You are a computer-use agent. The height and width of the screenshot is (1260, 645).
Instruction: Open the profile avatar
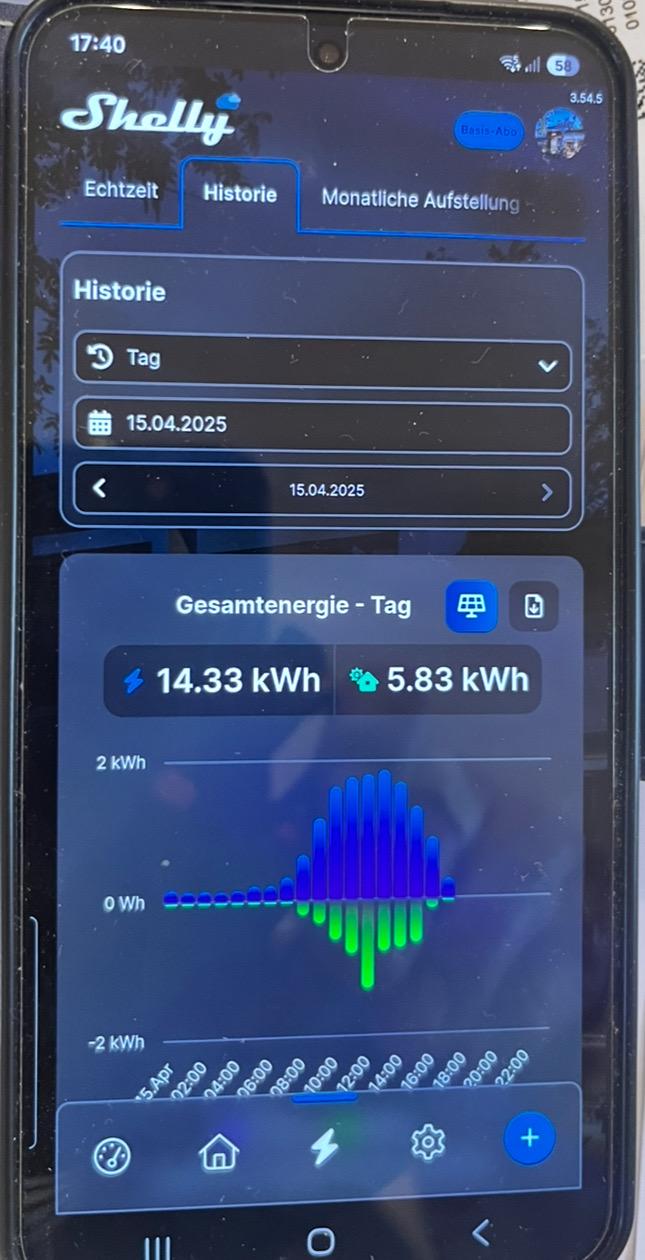[560, 135]
